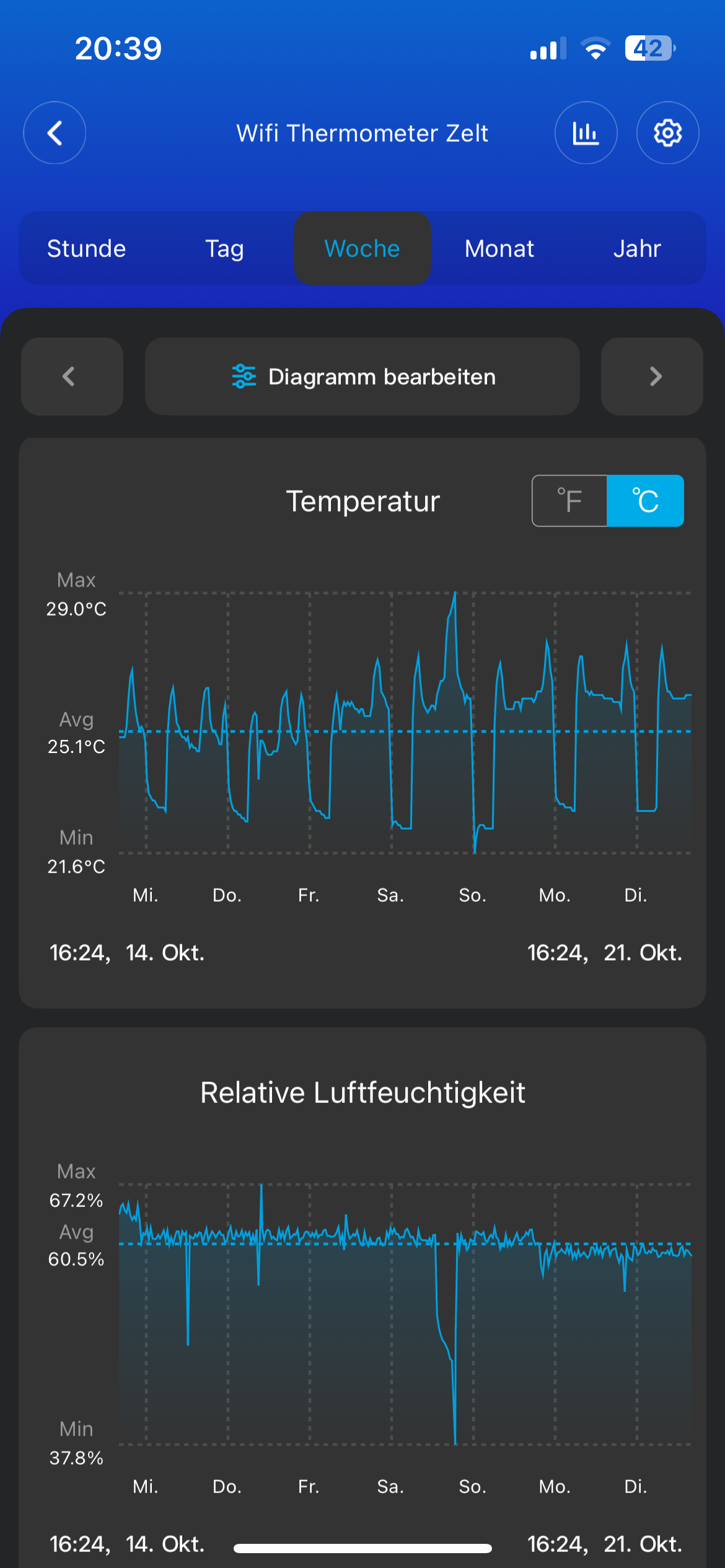Switch to the Monat tab

(499, 248)
